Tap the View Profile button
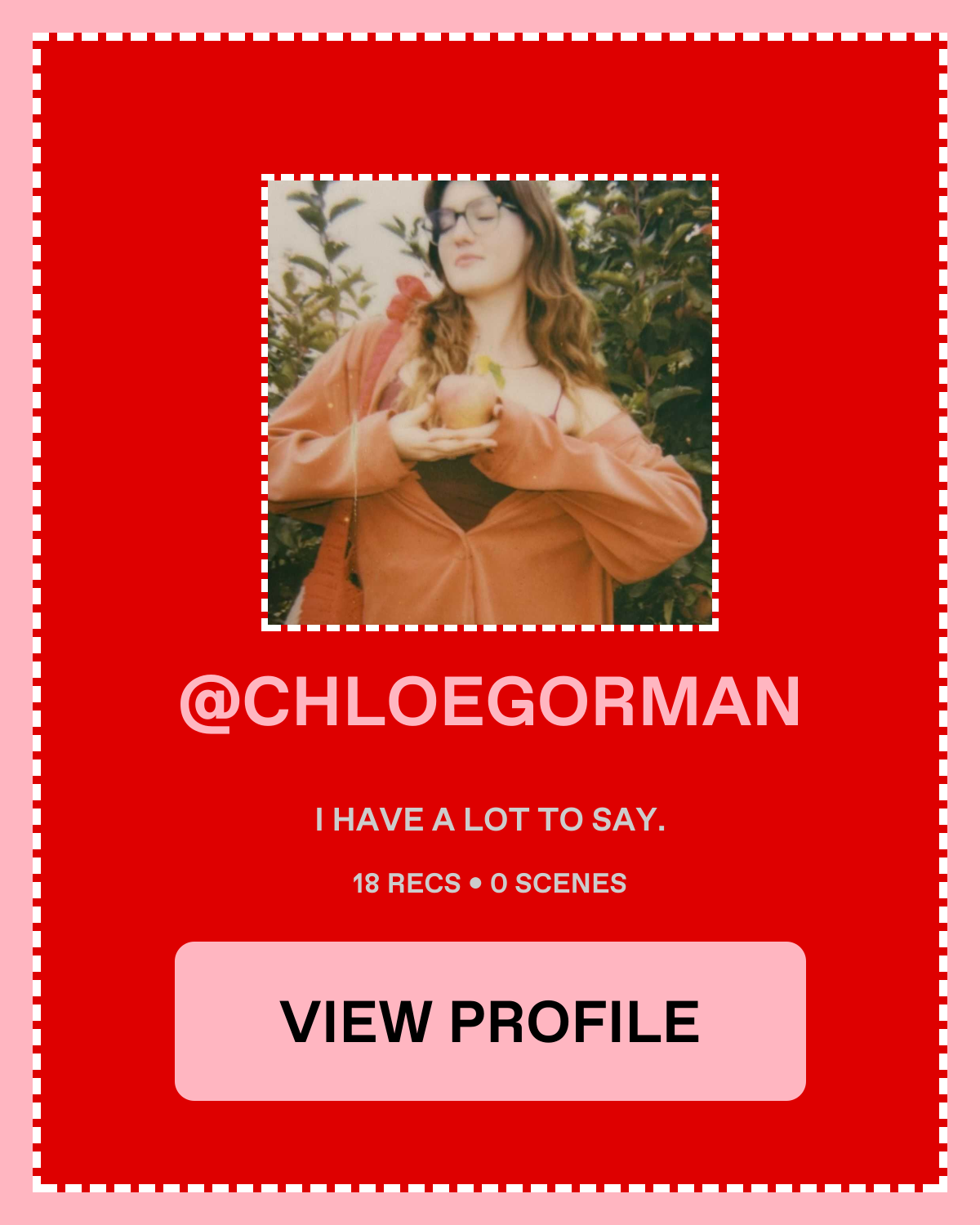980x1225 pixels. coord(490,1021)
